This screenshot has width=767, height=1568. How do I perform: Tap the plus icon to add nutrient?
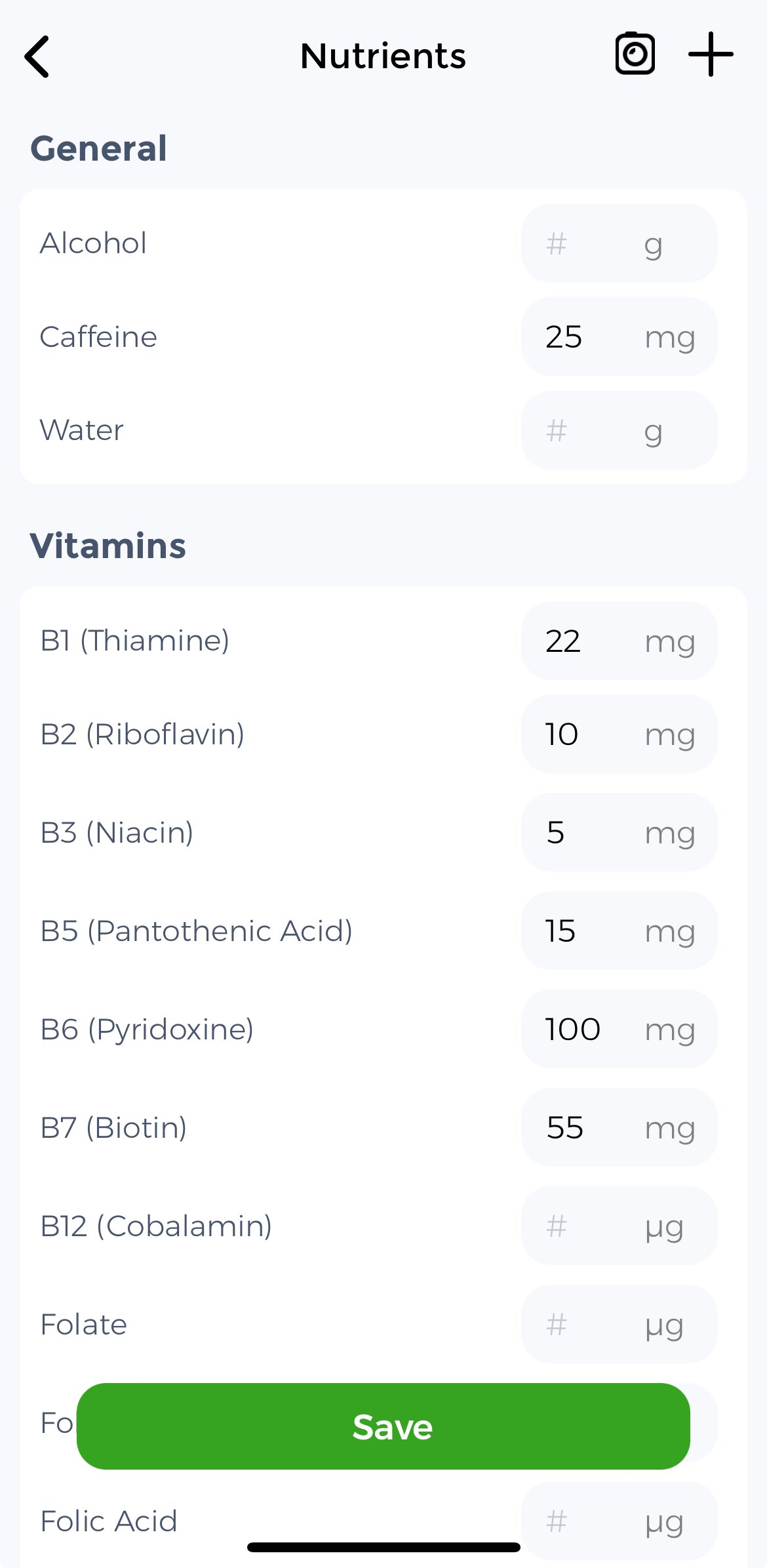coord(711,54)
